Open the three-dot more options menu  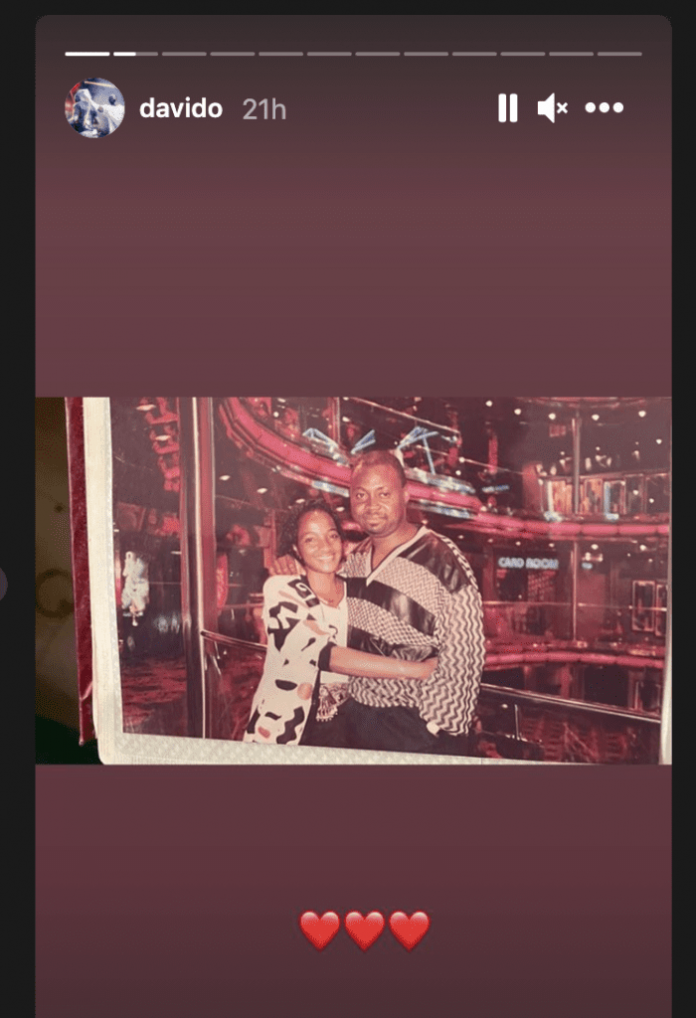coord(604,108)
